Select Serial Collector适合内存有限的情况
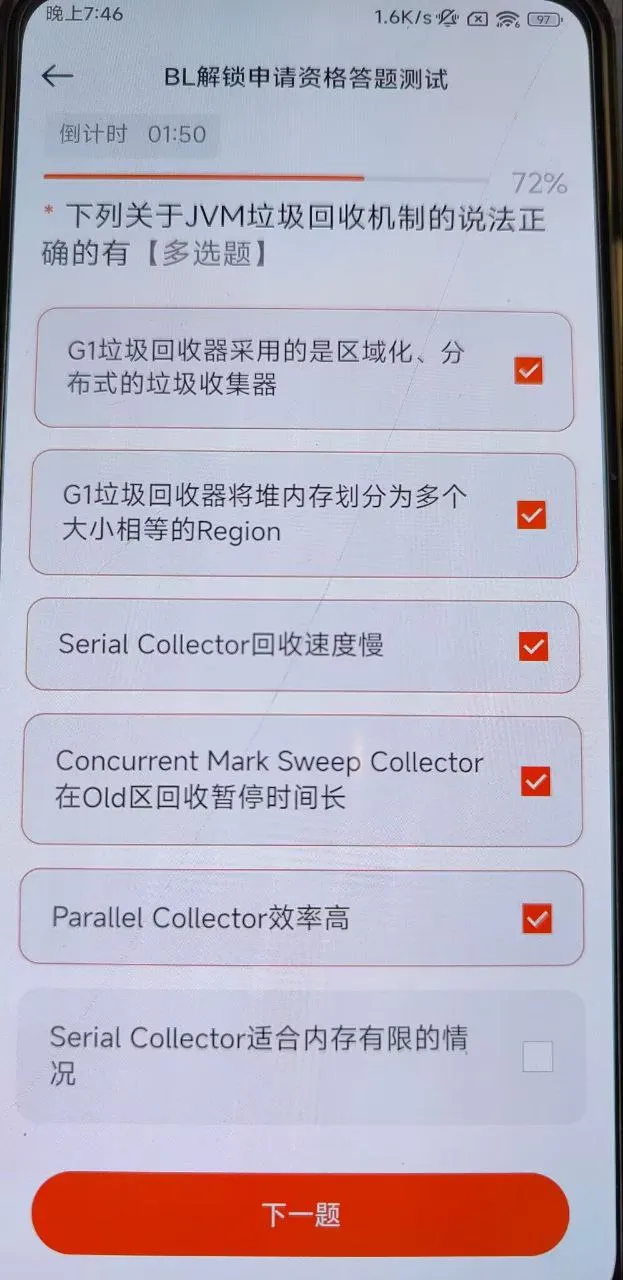Image resolution: width=623 pixels, height=1280 pixels. (x=537, y=1056)
